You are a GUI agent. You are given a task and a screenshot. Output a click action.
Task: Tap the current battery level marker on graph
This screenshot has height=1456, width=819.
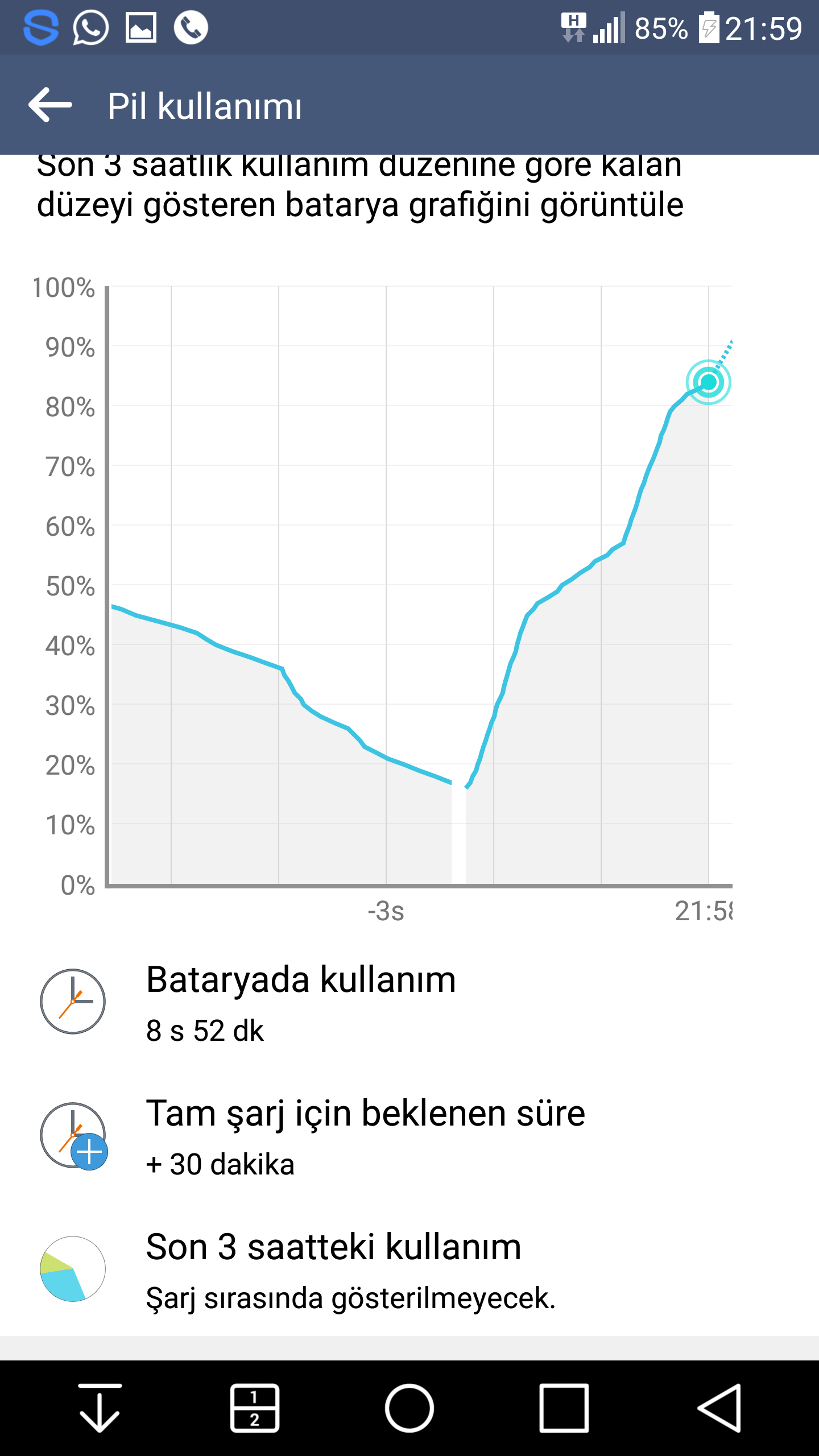click(708, 382)
